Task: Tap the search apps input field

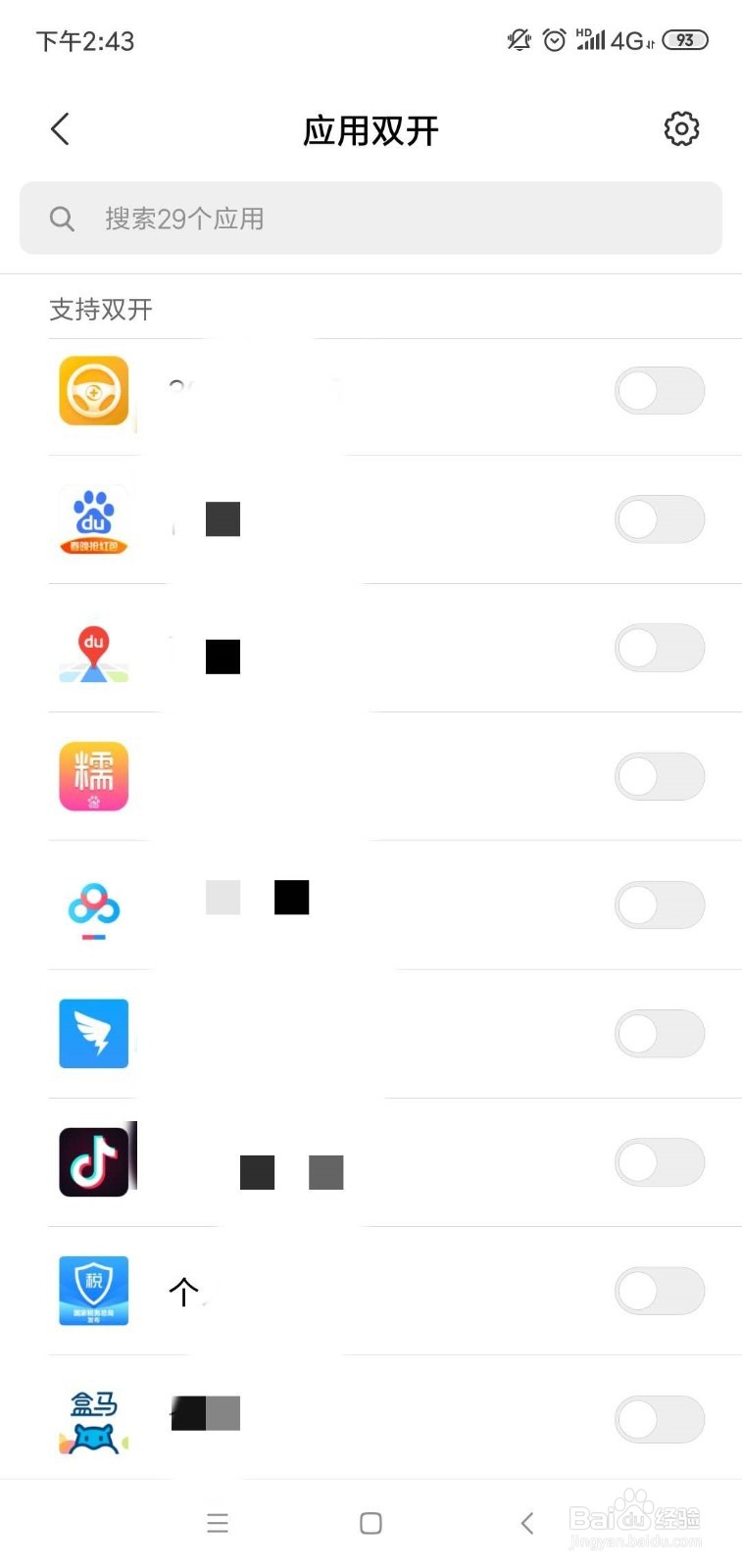Action: pos(371,218)
